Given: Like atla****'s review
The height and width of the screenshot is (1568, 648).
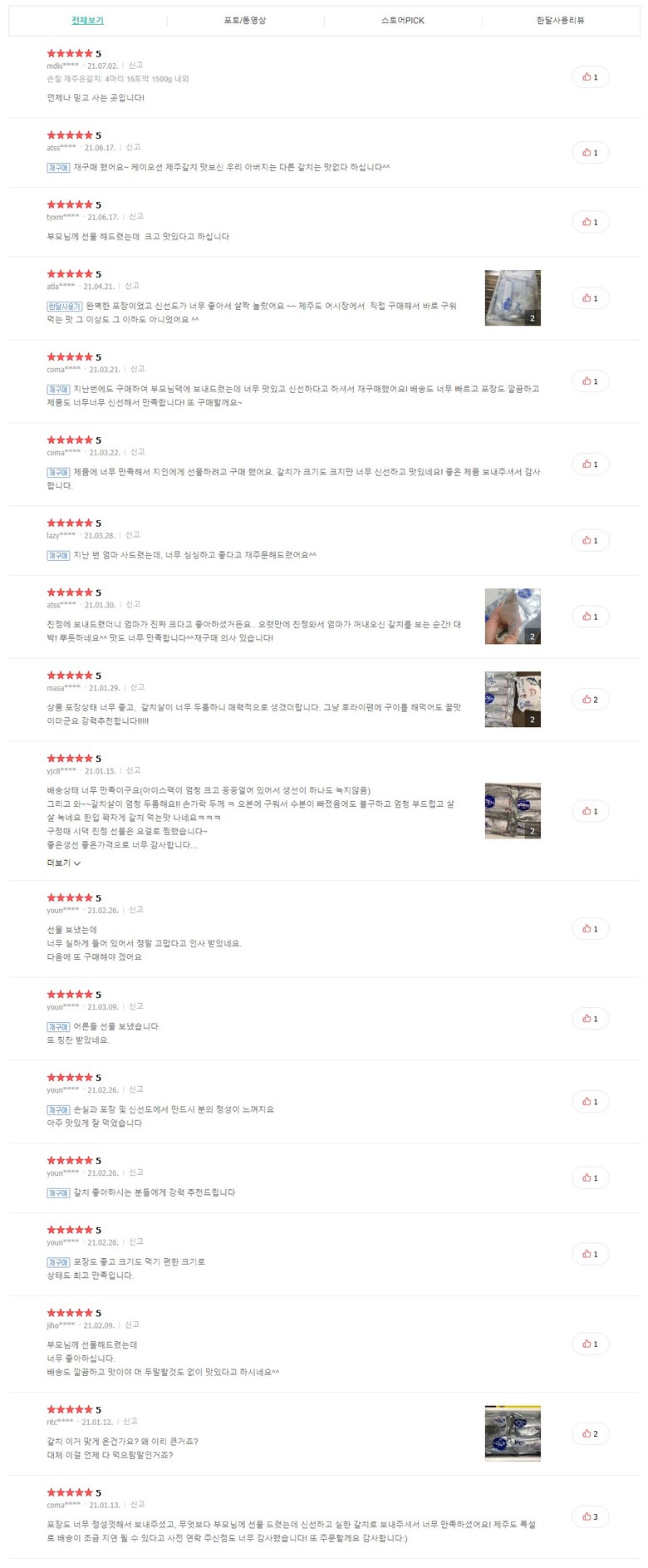Looking at the screenshot, I should click(590, 298).
